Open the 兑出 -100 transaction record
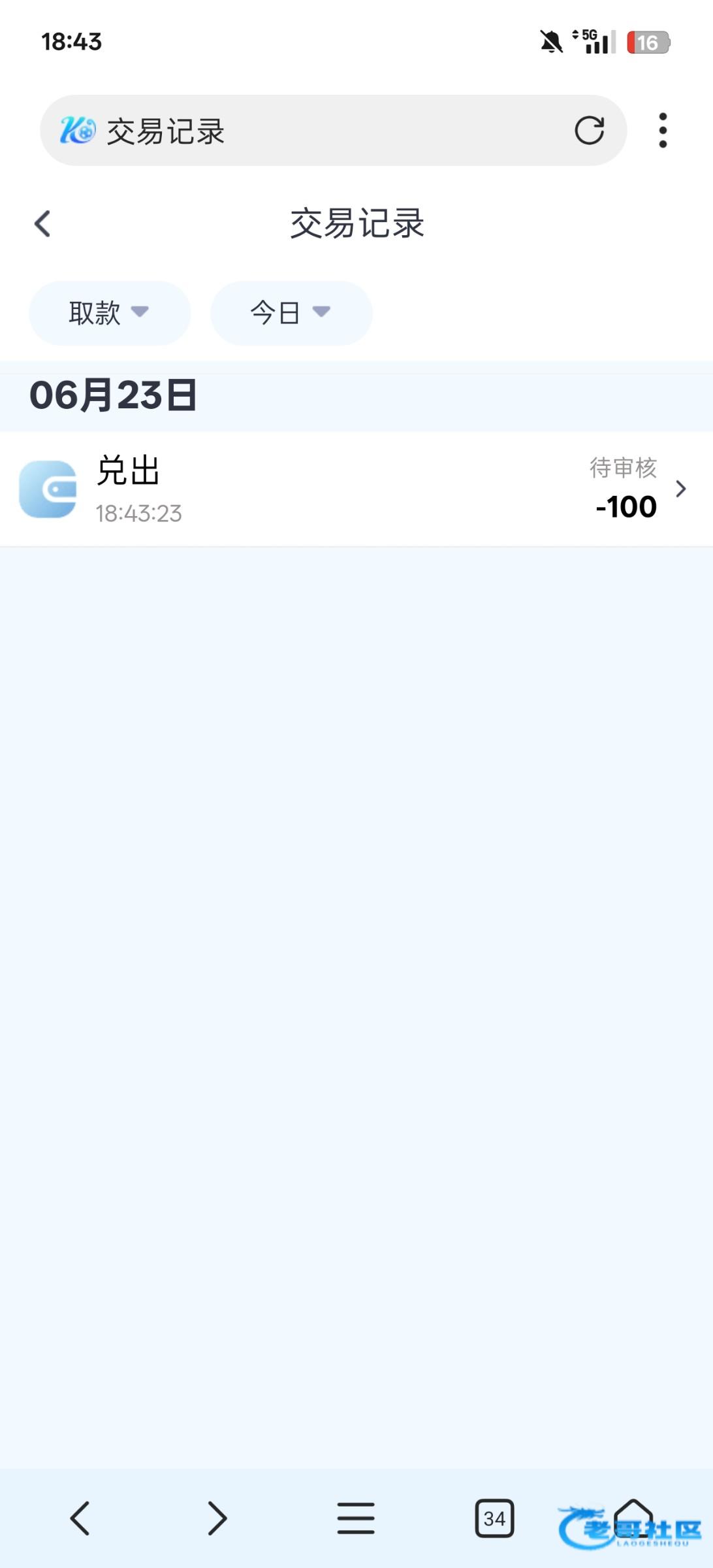Image resolution: width=713 pixels, height=1568 pixels. pyautogui.click(x=356, y=489)
